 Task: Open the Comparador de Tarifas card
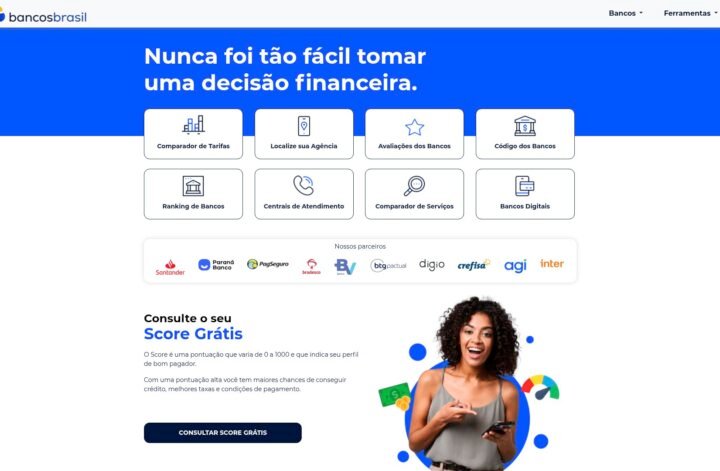[193, 134]
